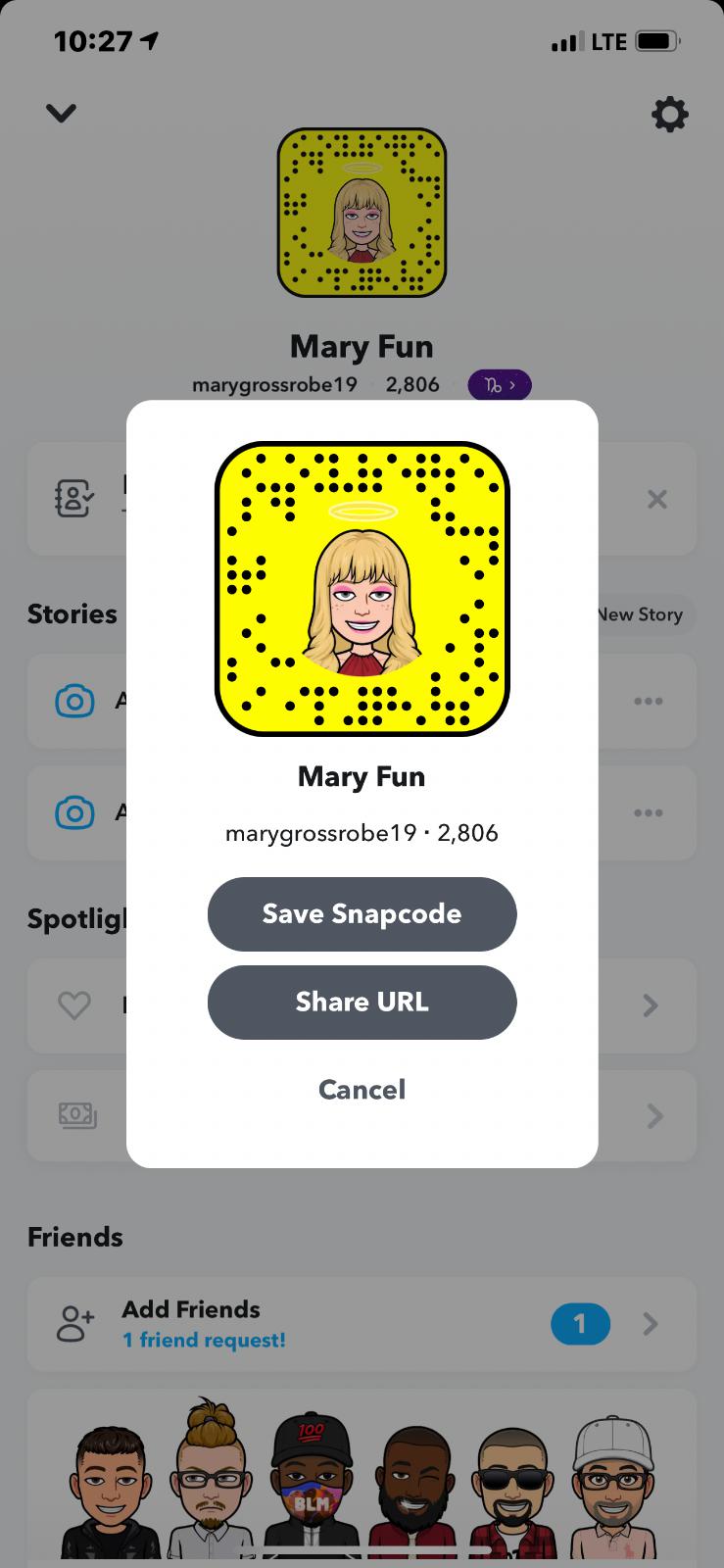This screenshot has height=1568, width=724.
Task: Tap the Save Snapcode button
Action: [362, 913]
